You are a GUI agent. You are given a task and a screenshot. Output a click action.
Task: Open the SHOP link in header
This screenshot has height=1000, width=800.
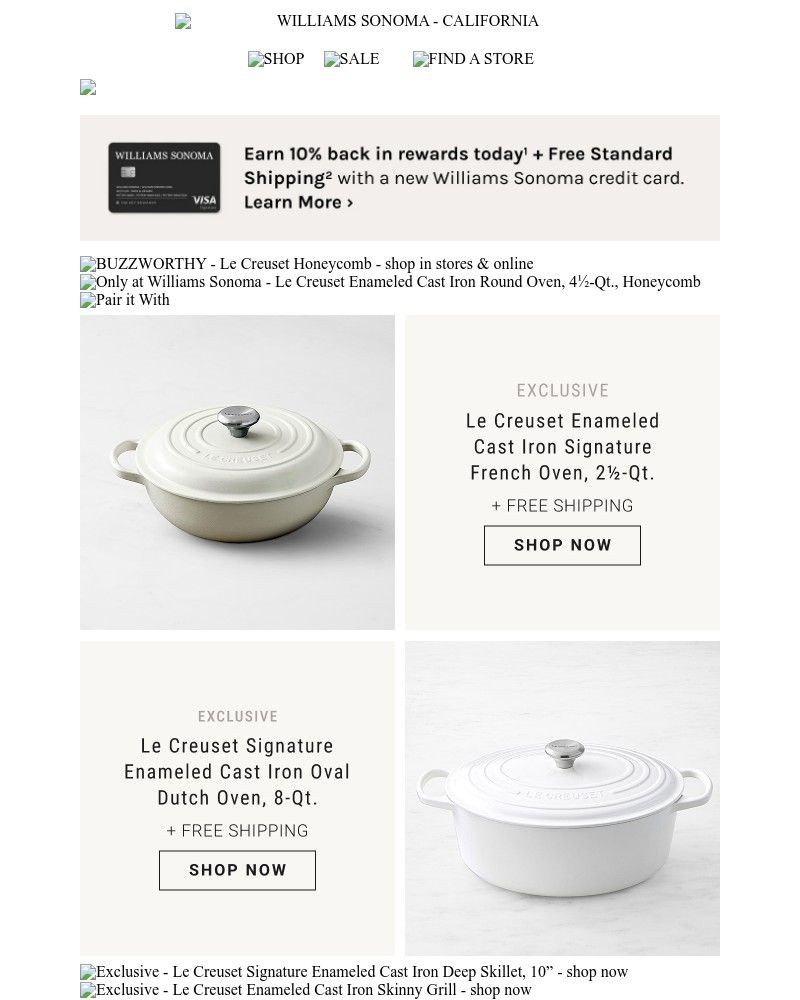(276, 59)
